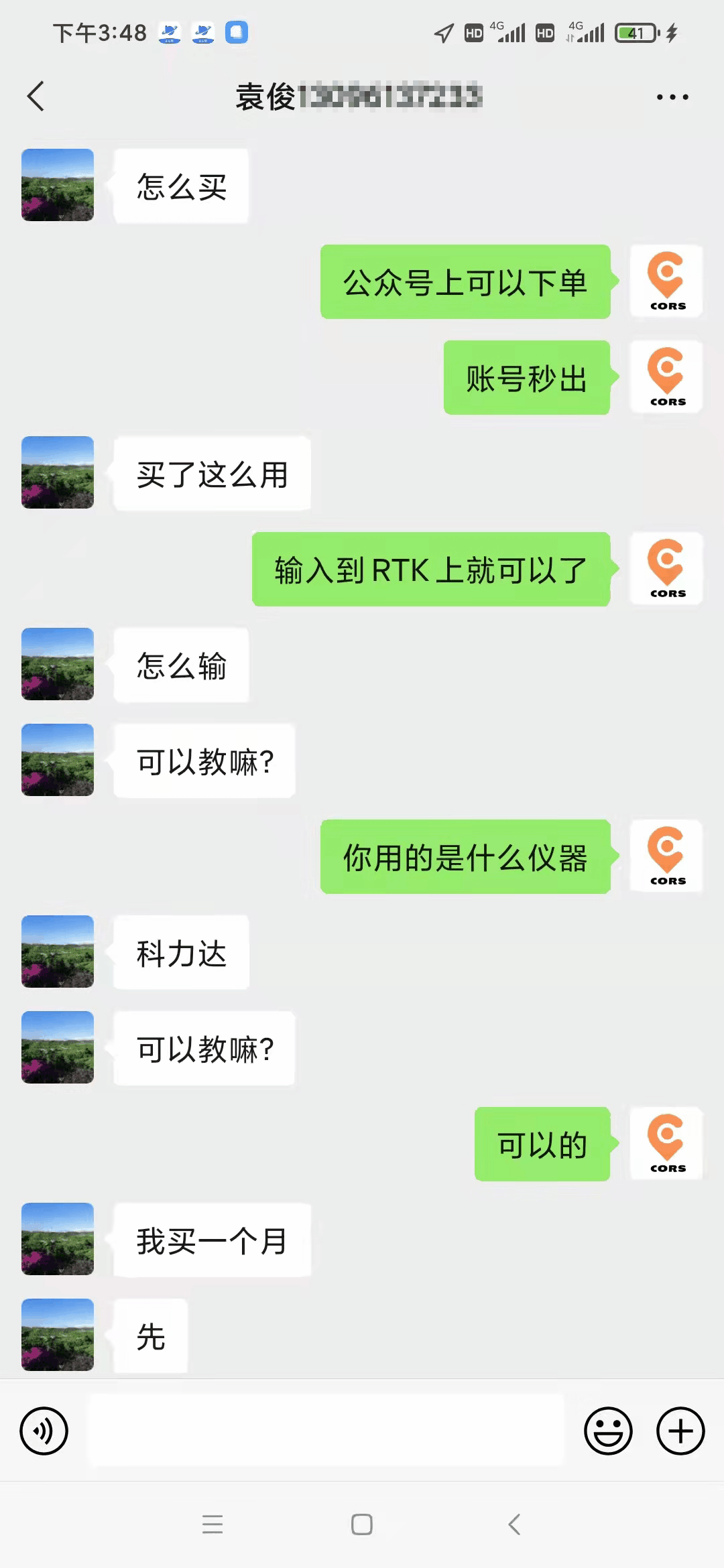
Task: Select the '输入到 RTK 上就可以了' bubble
Action: tap(431, 569)
